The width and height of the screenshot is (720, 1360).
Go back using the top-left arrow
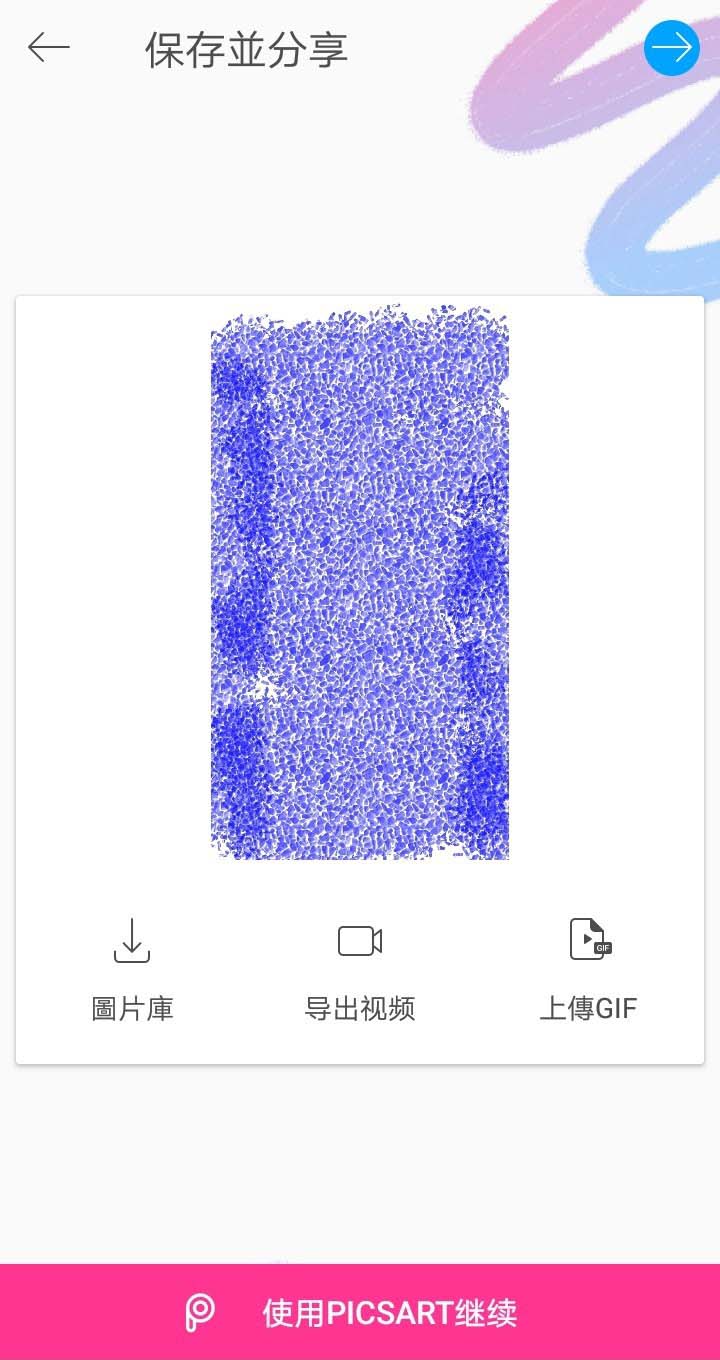coord(48,48)
